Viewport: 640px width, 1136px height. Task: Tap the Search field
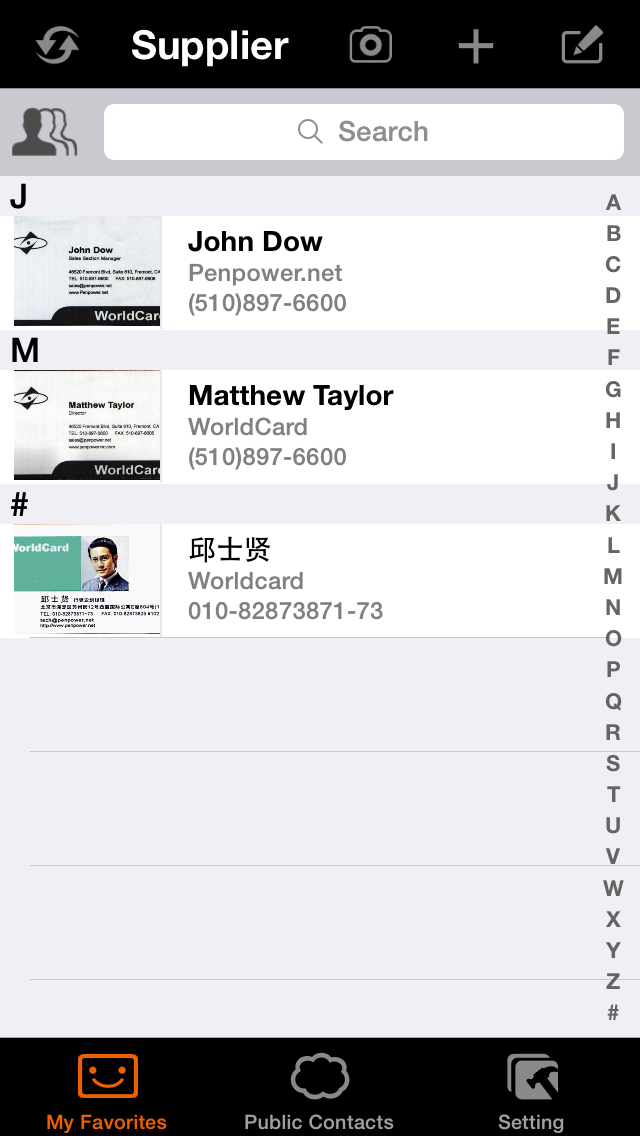364,131
